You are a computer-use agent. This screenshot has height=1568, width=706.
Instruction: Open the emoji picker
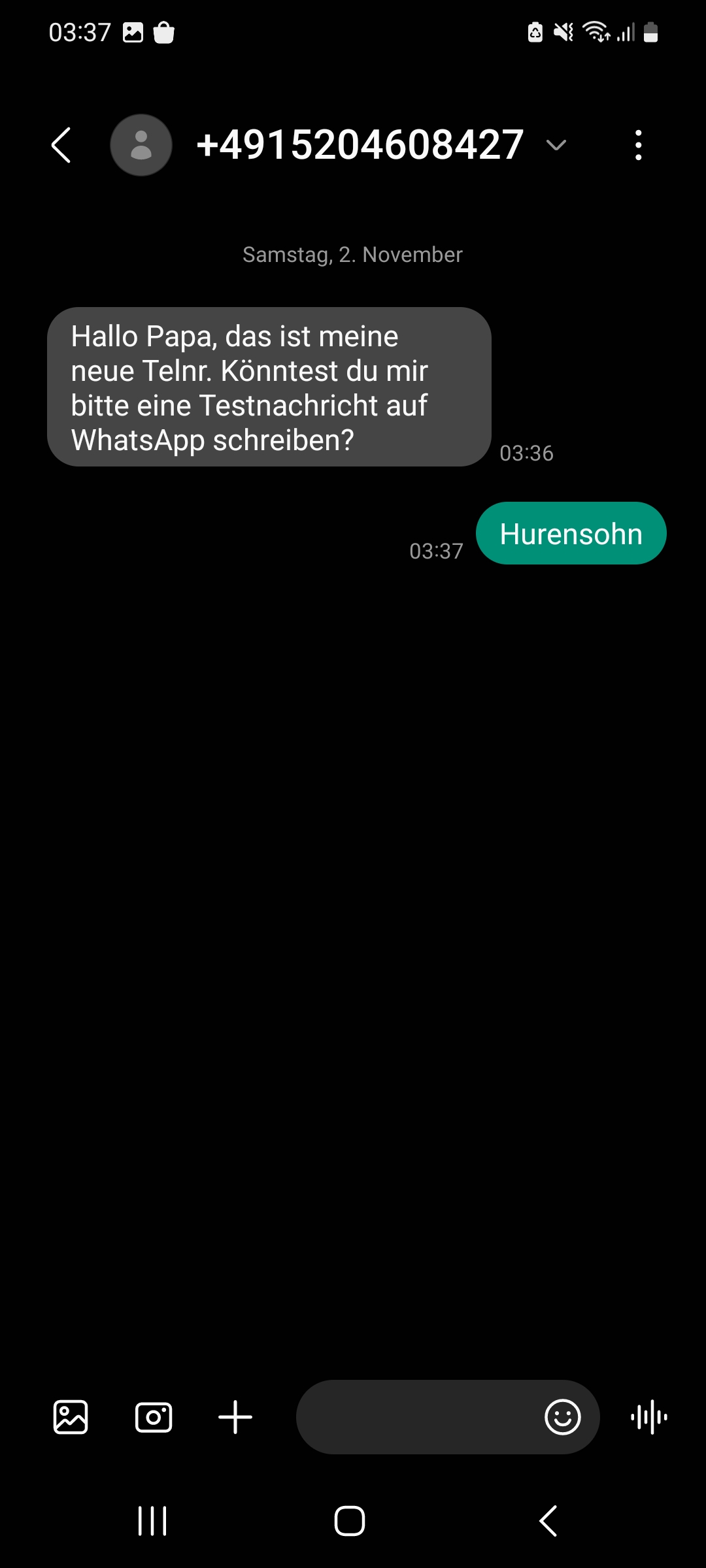(x=562, y=1417)
